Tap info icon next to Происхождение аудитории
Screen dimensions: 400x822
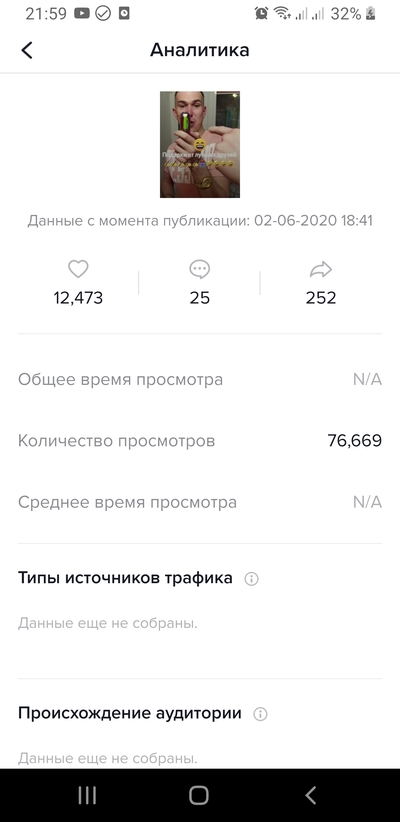261,714
